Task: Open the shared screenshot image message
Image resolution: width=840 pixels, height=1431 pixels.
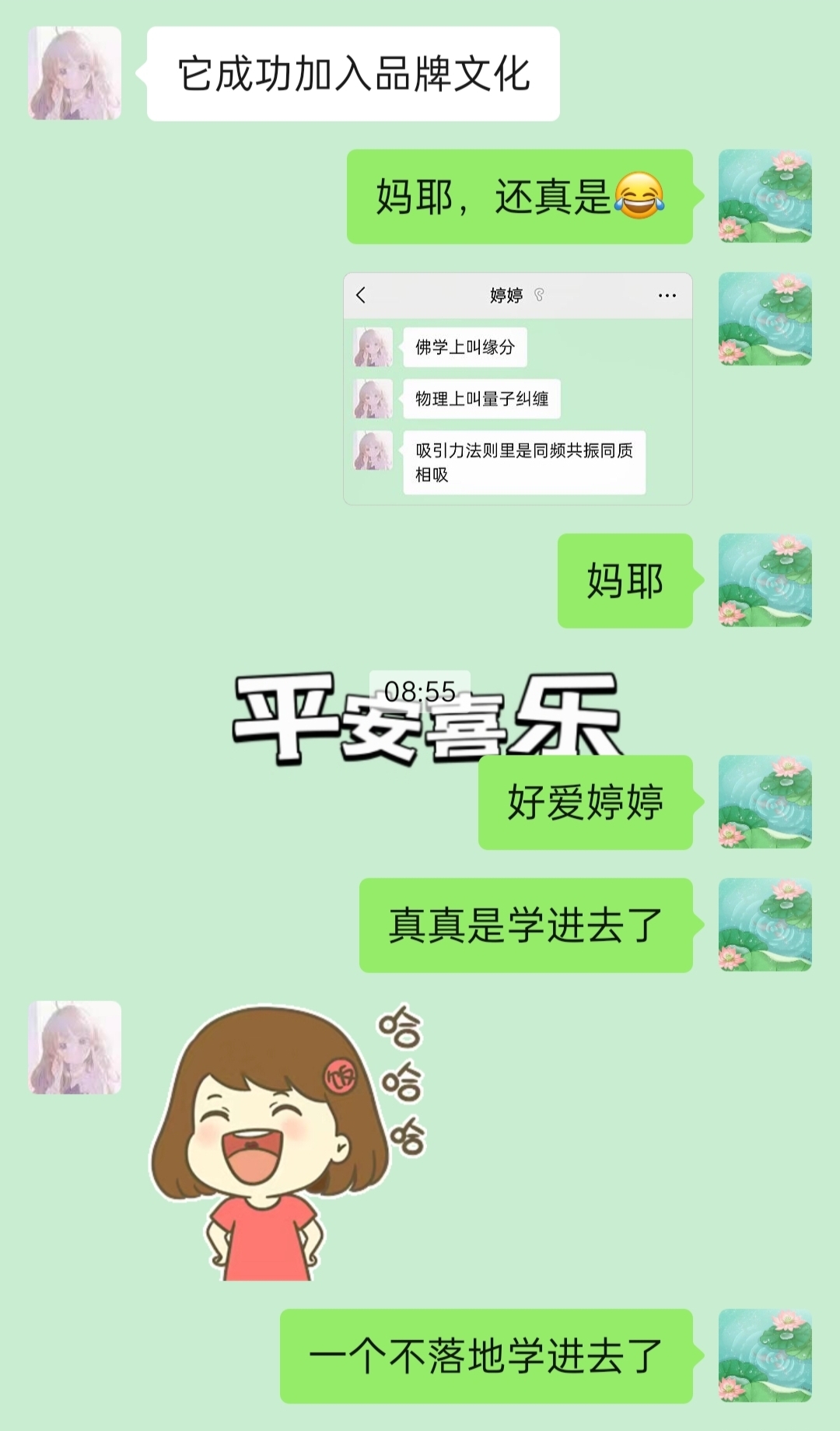Action: (x=518, y=389)
